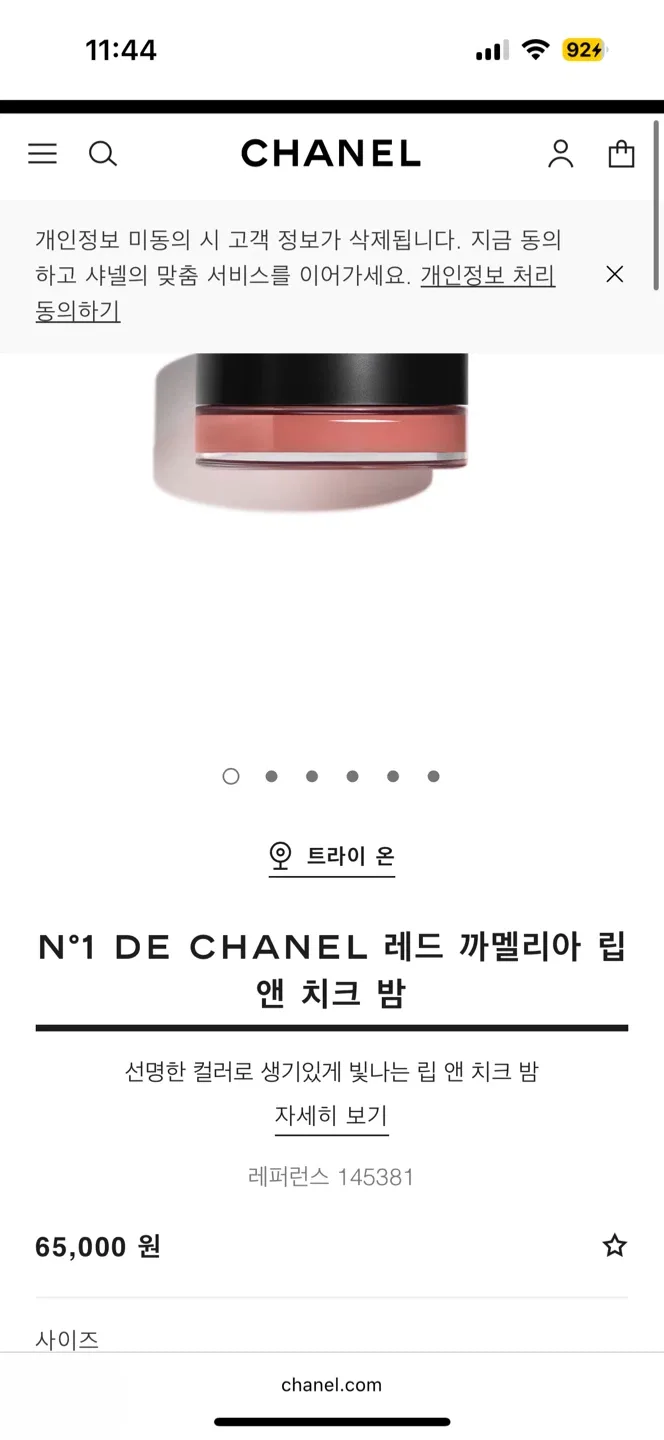Open the account profile icon
Screen dimensions: 664x1440
click(560, 153)
